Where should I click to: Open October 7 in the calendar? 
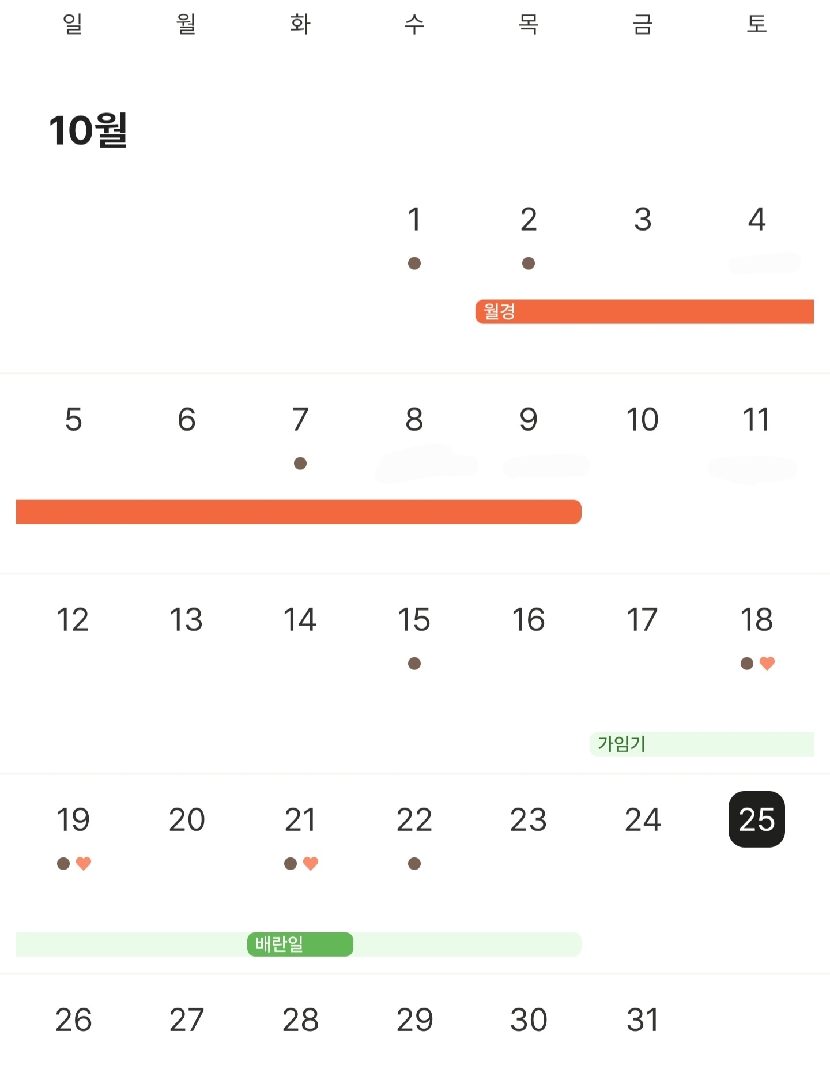click(x=300, y=420)
